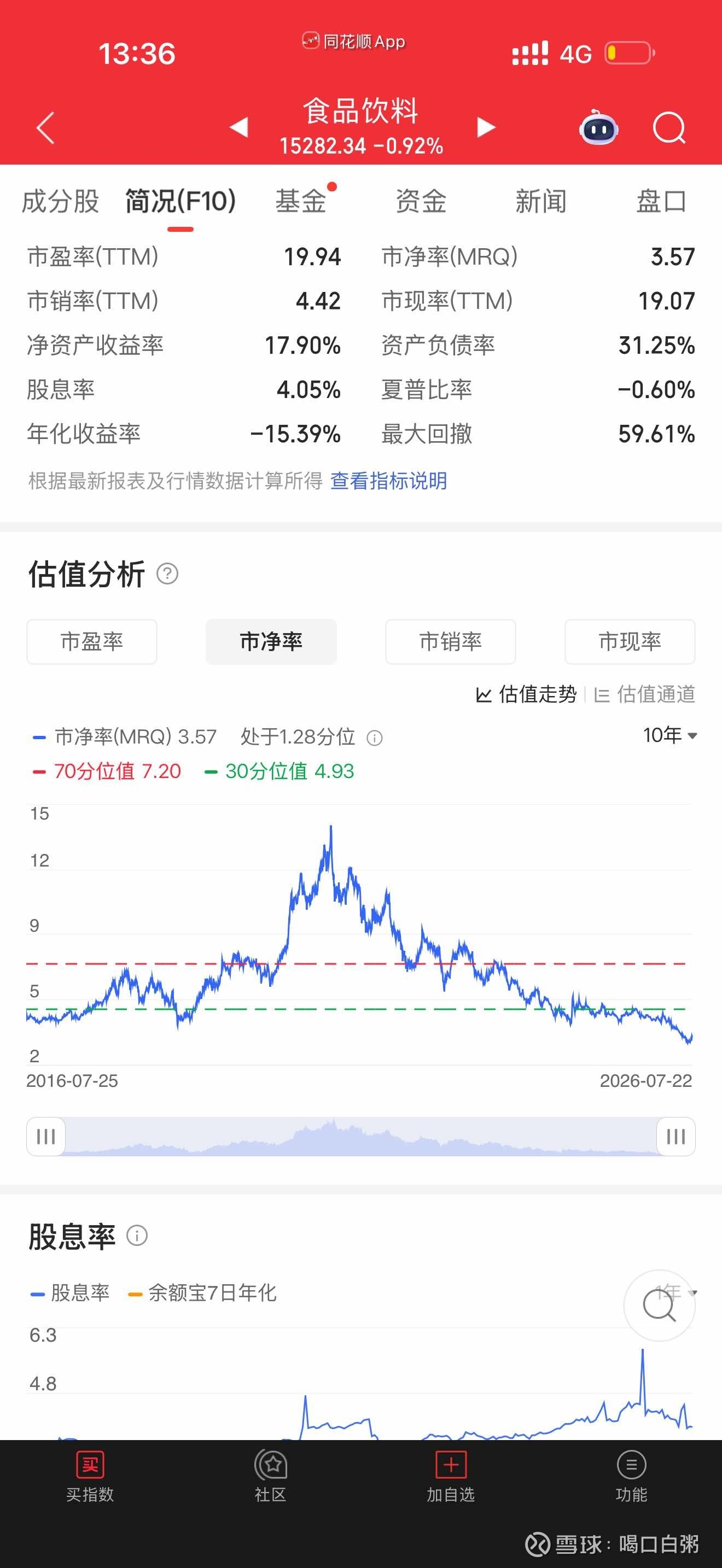722x1568 pixels.
Task: Switch to the 成分股 tab
Action: 60,202
